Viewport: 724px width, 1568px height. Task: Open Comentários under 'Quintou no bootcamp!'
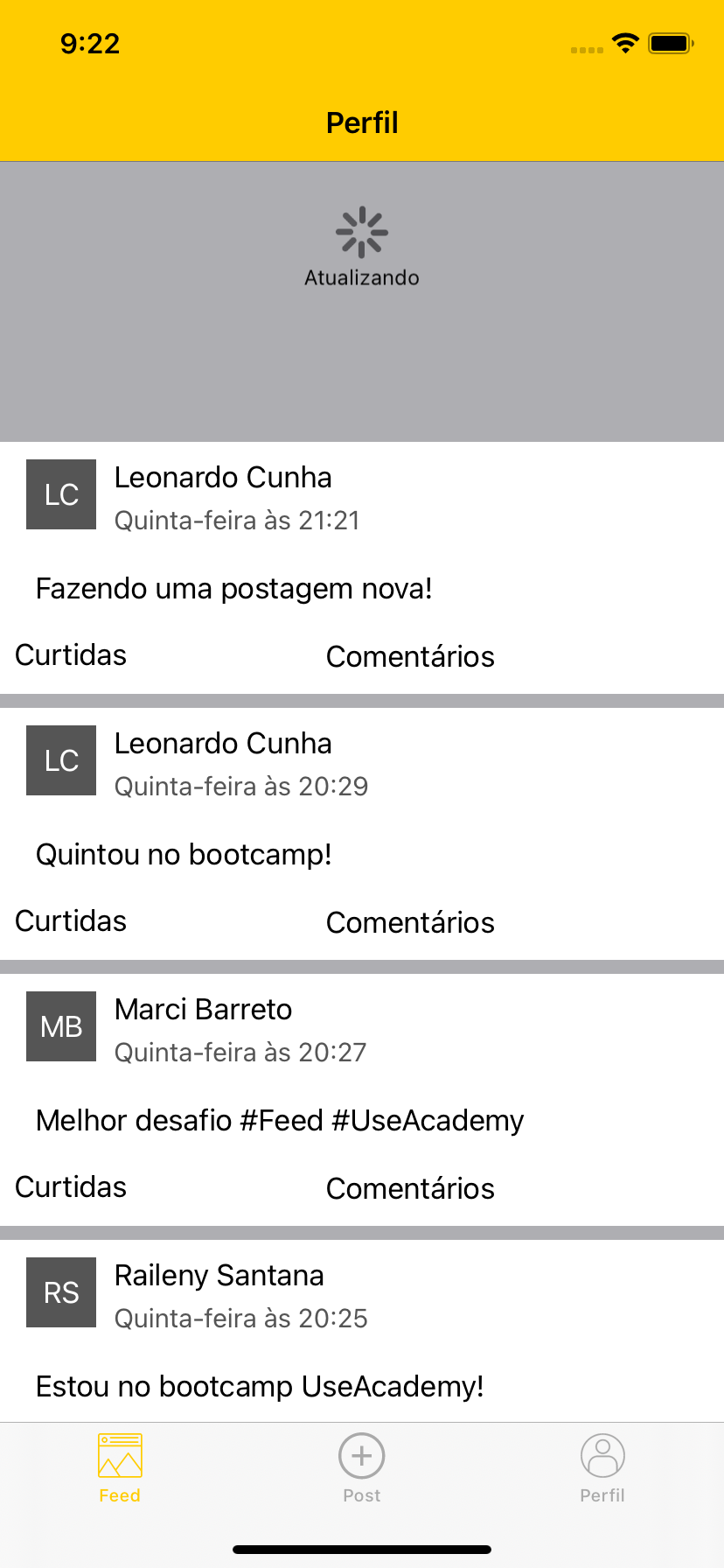pos(410,923)
